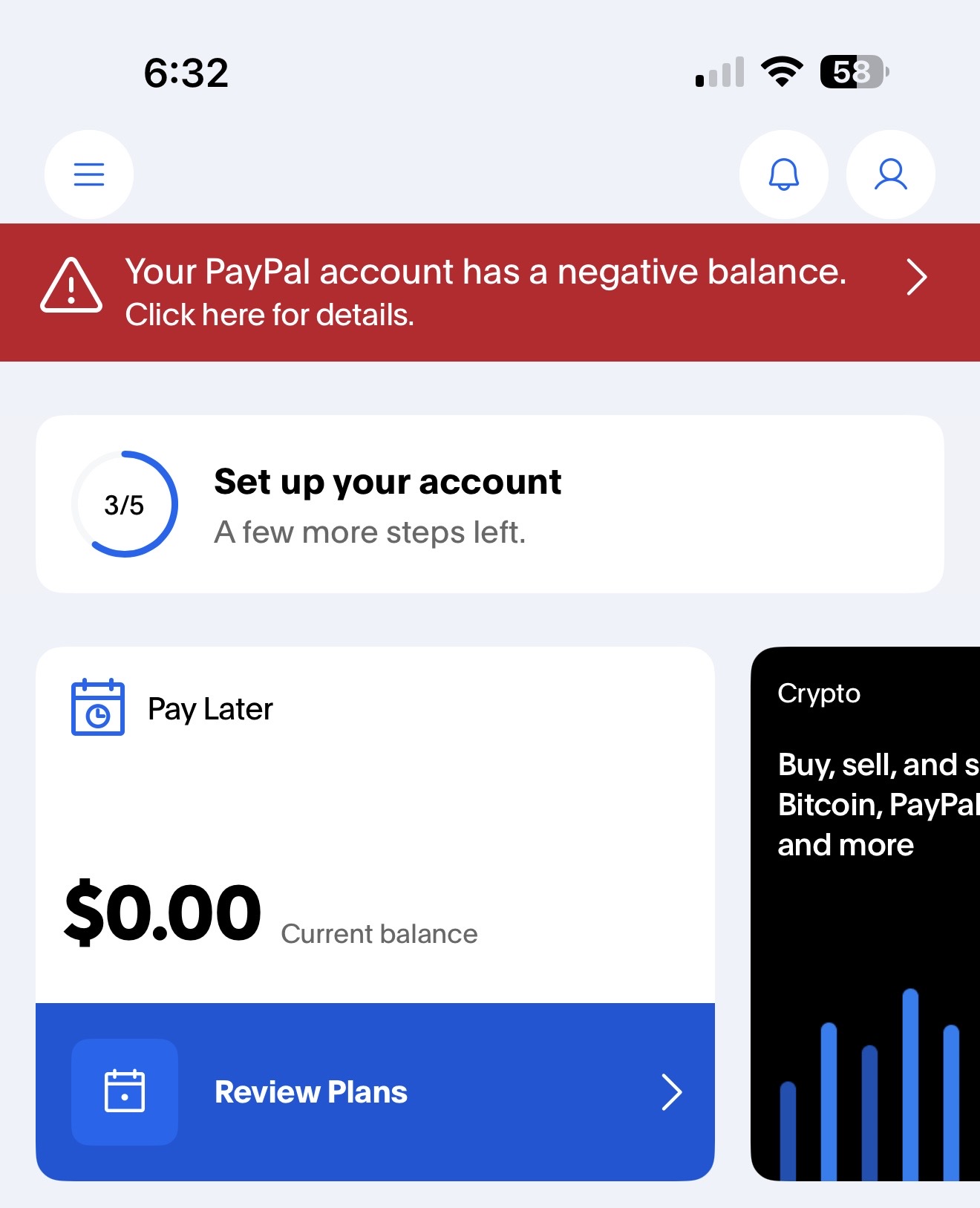Open the hamburger menu
980x1208 pixels.
pos(89,174)
